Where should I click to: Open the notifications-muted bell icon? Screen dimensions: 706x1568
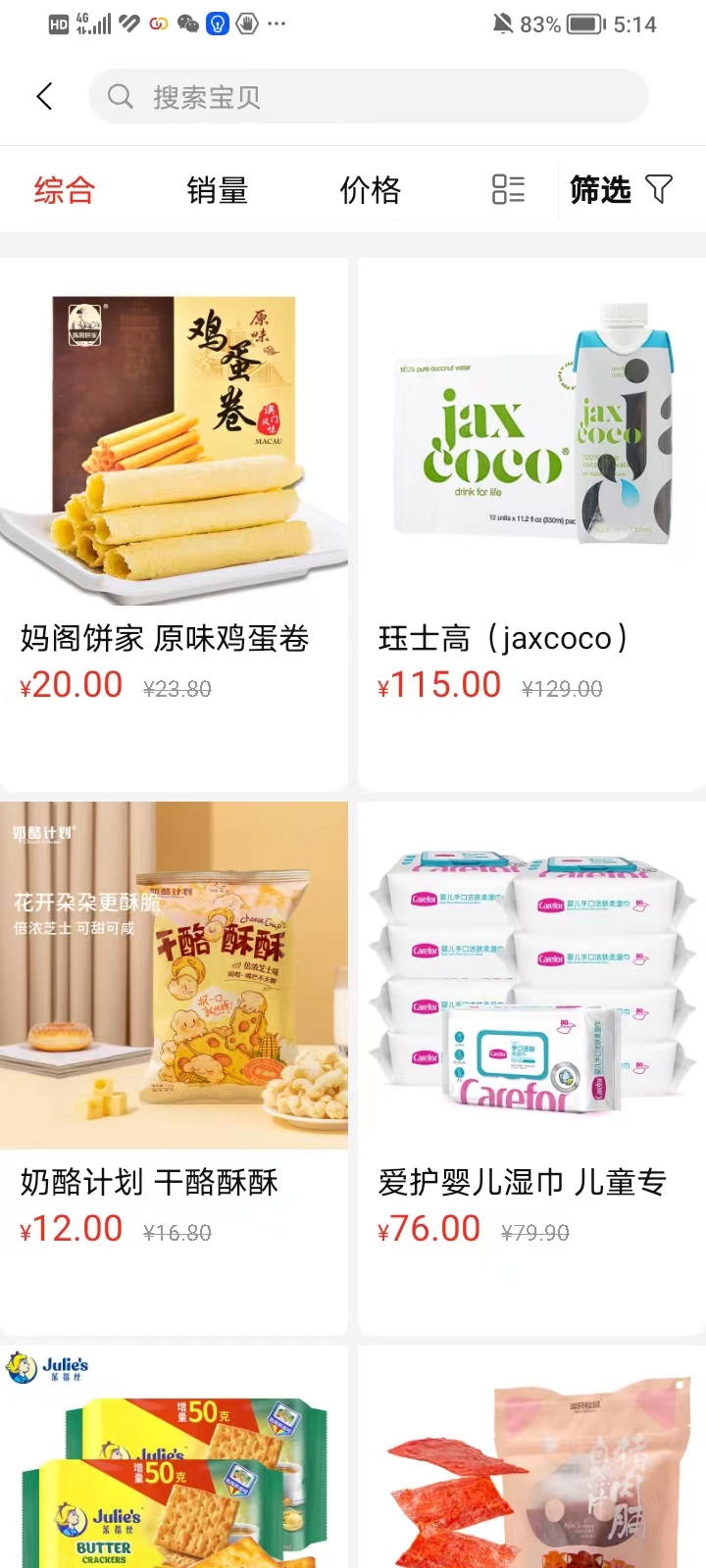coord(503,24)
